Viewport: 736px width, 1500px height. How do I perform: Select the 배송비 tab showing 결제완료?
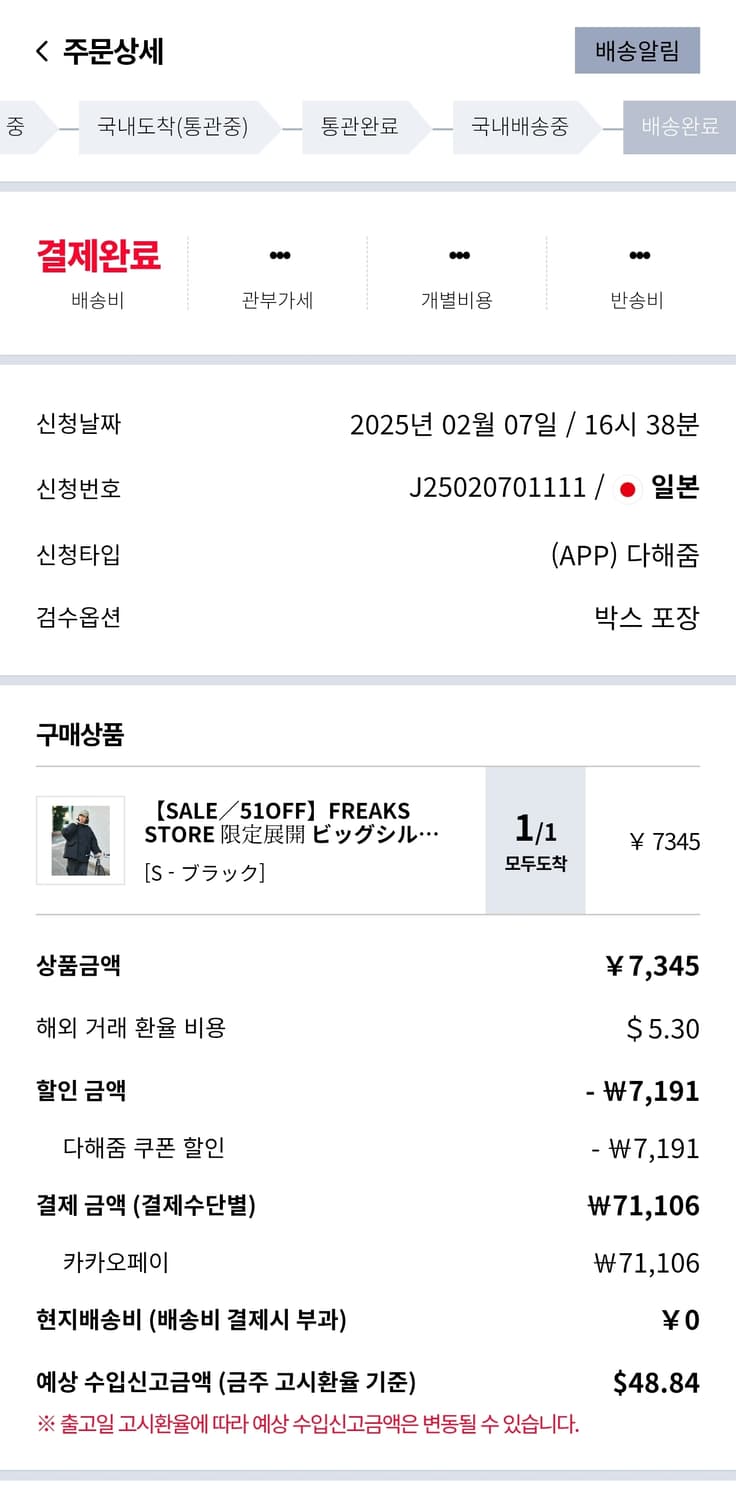click(x=98, y=270)
